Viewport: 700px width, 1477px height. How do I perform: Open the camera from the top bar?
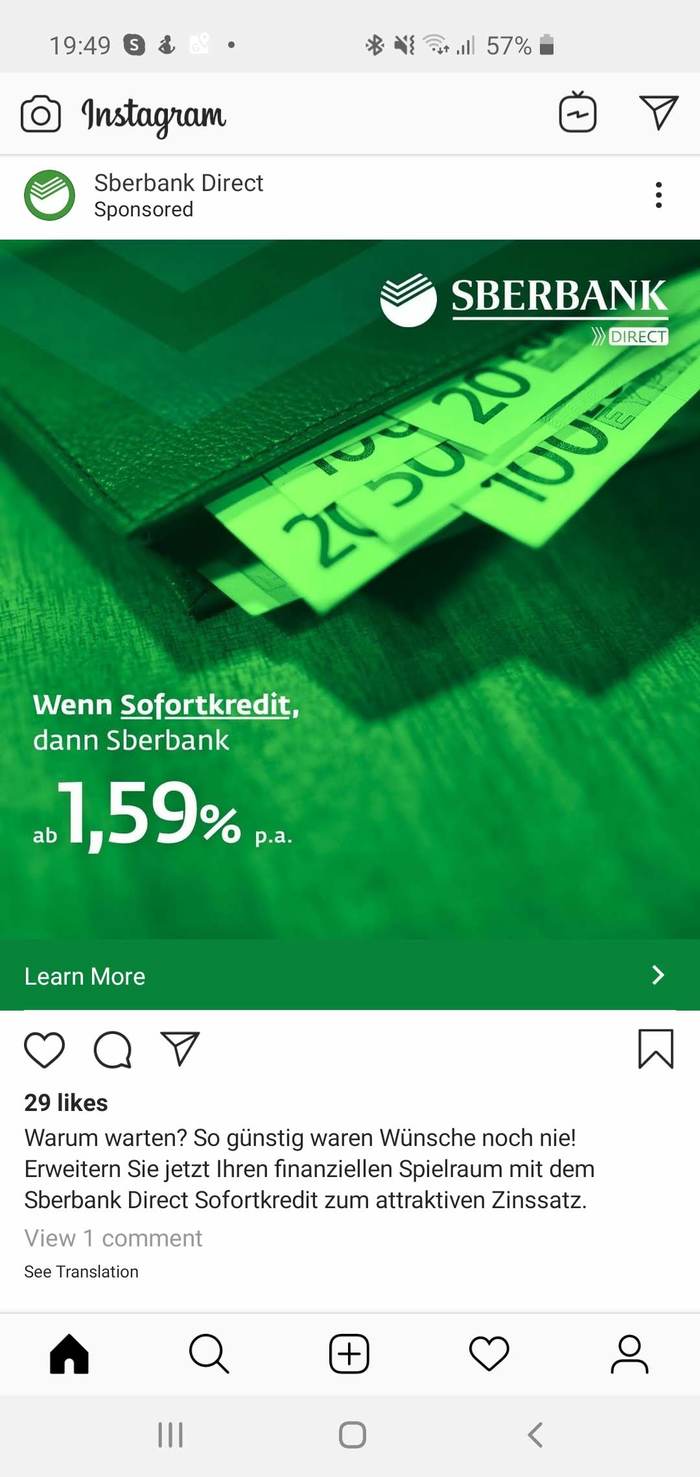(x=40, y=114)
